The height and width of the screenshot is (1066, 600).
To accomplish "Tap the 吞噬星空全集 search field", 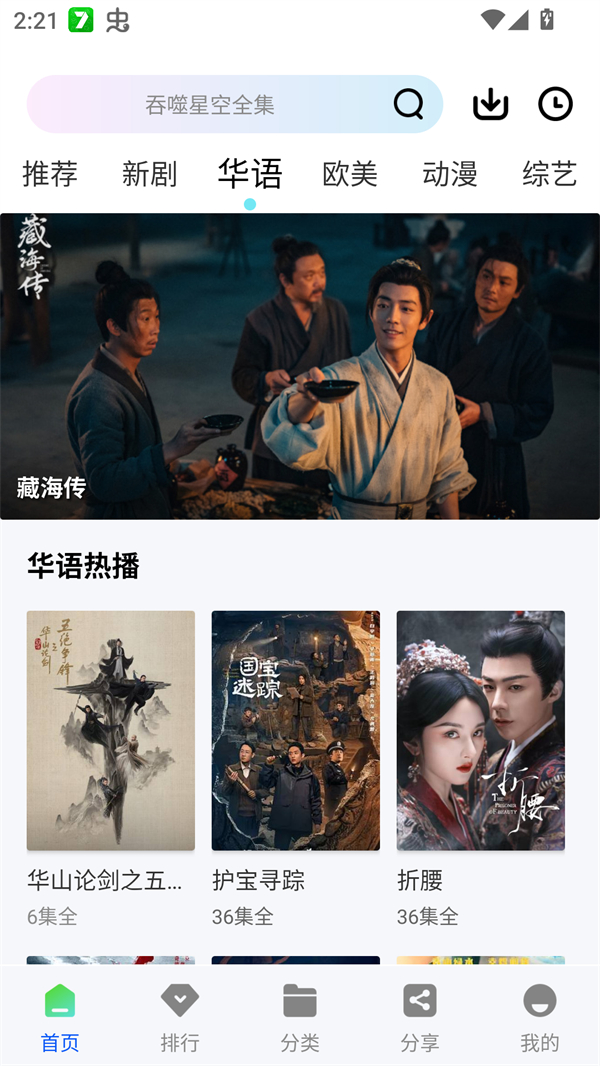I will click(x=210, y=104).
